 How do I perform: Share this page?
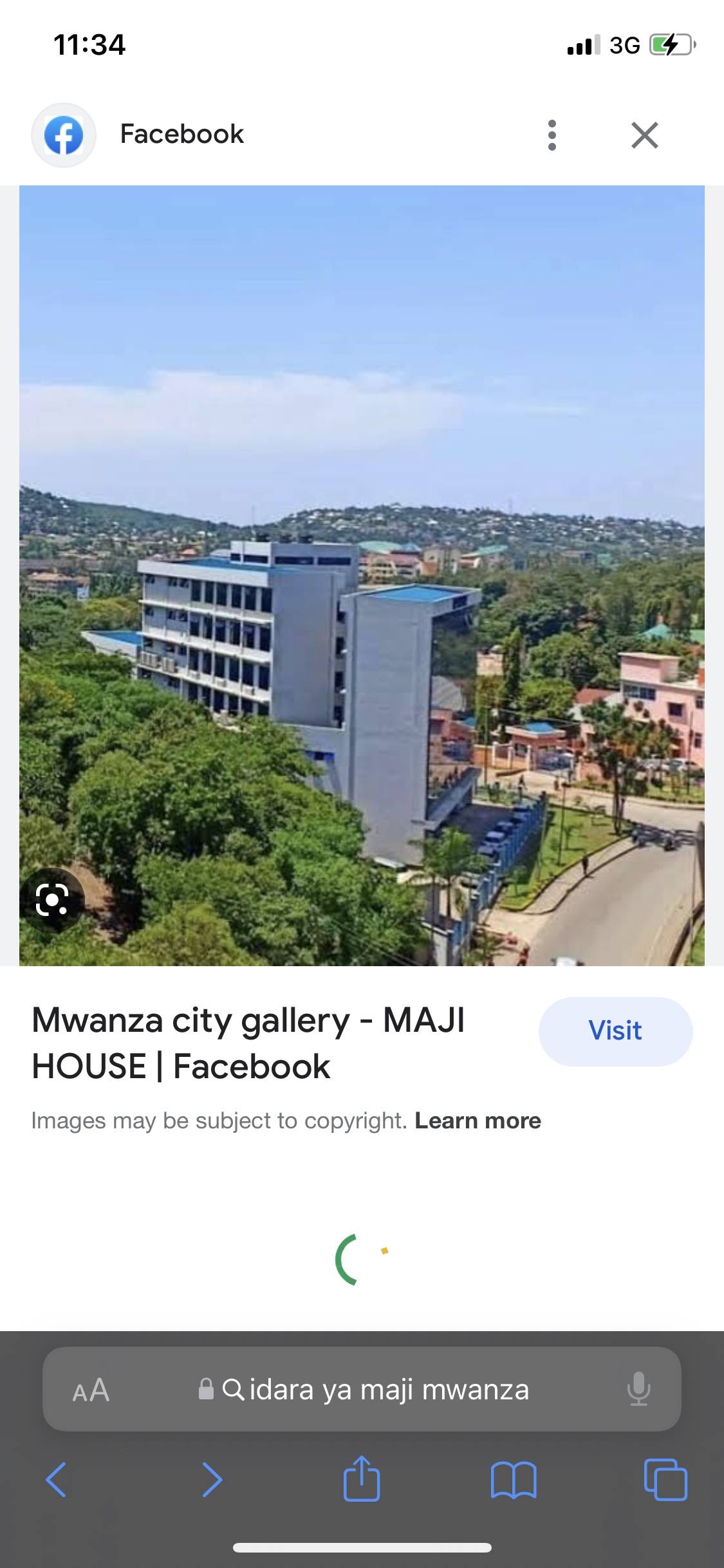coord(362,1478)
